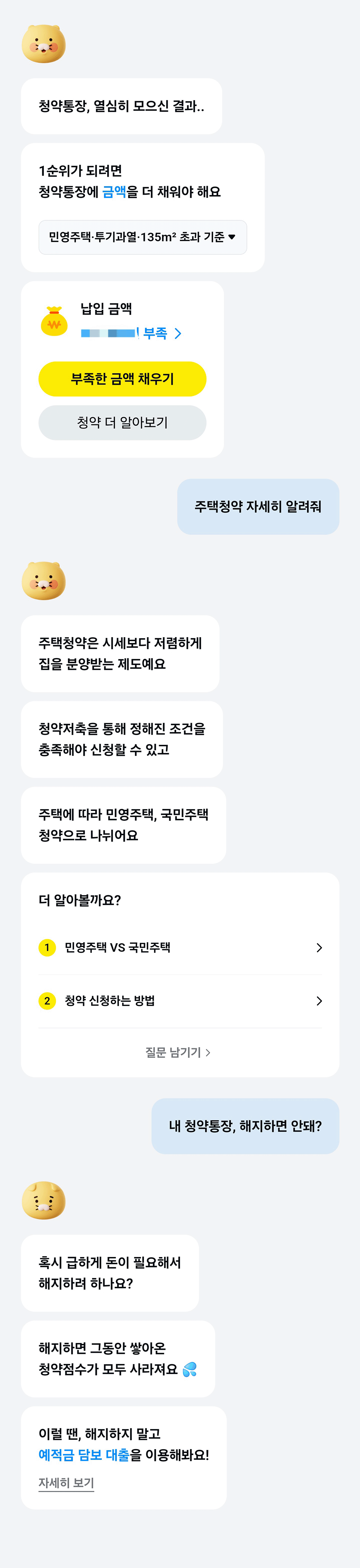Image resolution: width=360 pixels, height=1568 pixels.
Task: Select 청약 더 알아보기
Action: [x=122, y=423]
